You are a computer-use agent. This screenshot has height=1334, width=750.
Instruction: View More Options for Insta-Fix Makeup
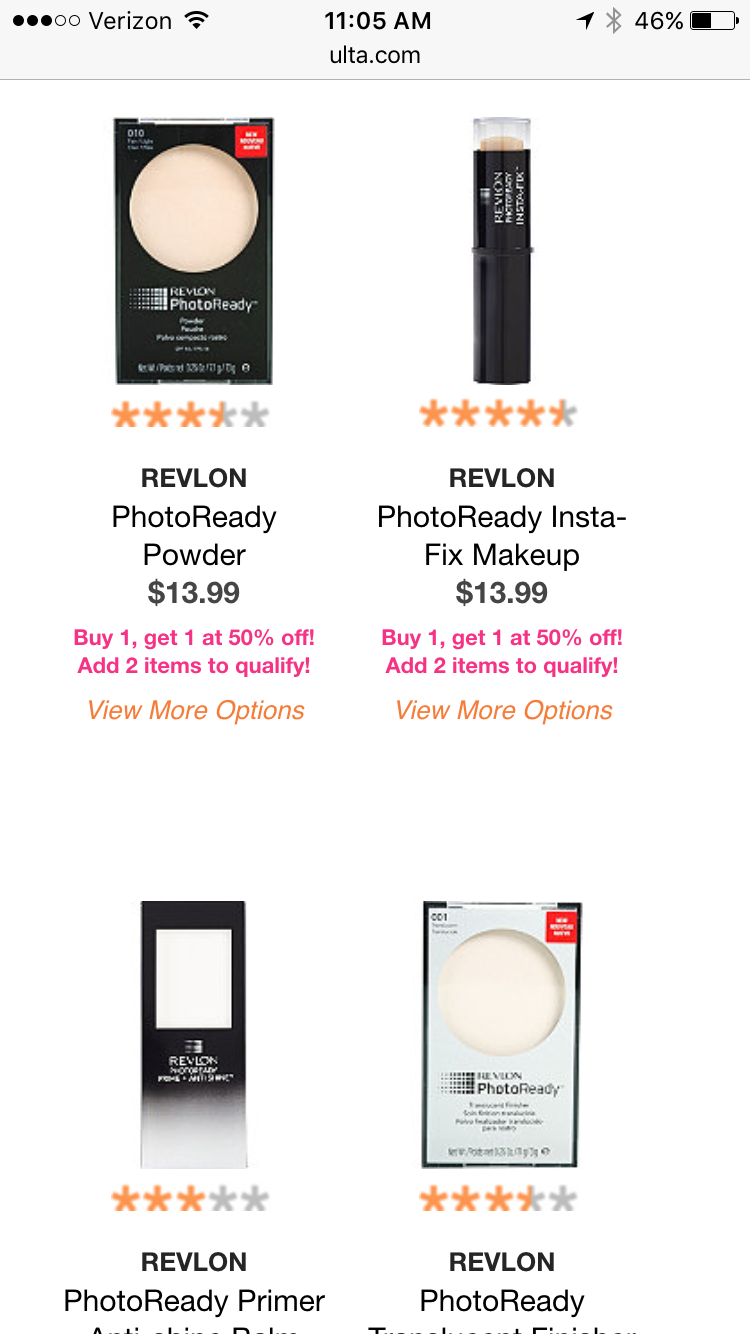coord(503,711)
